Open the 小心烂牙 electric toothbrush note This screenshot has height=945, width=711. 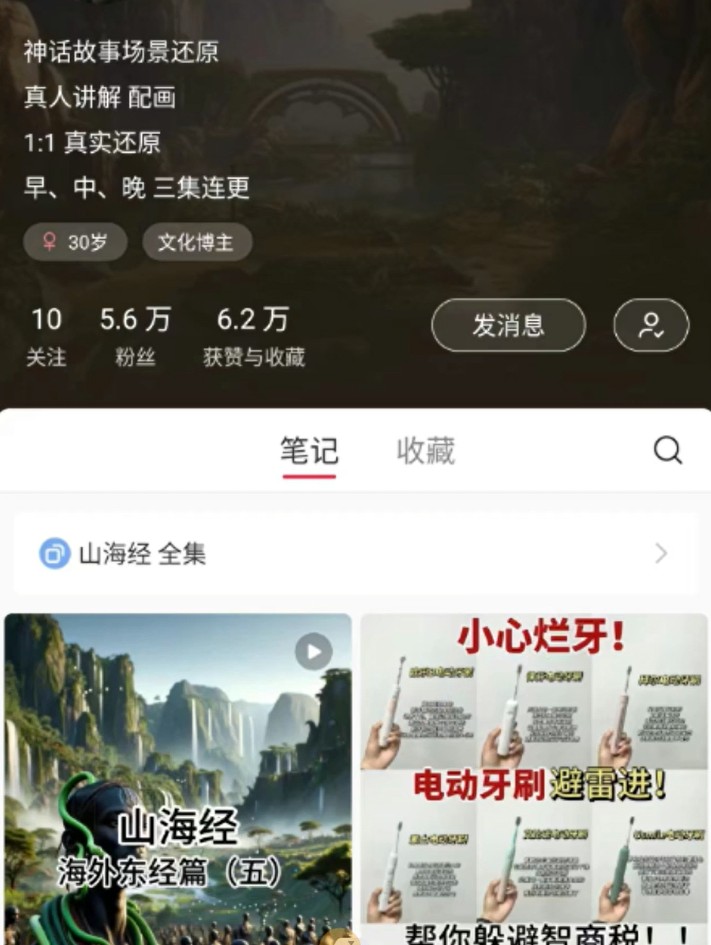pos(534,780)
